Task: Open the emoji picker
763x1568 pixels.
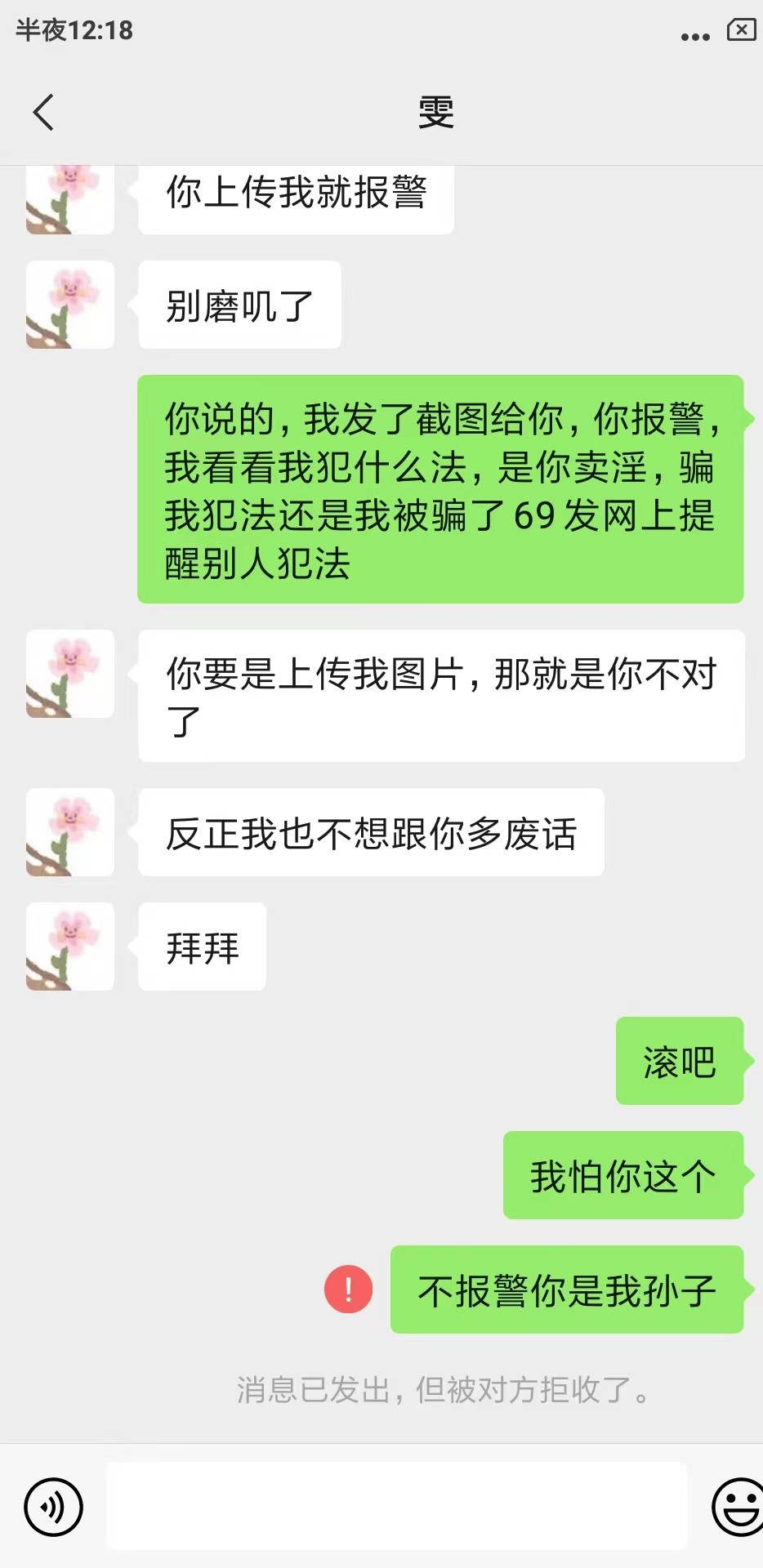Action: [738, 1507]
